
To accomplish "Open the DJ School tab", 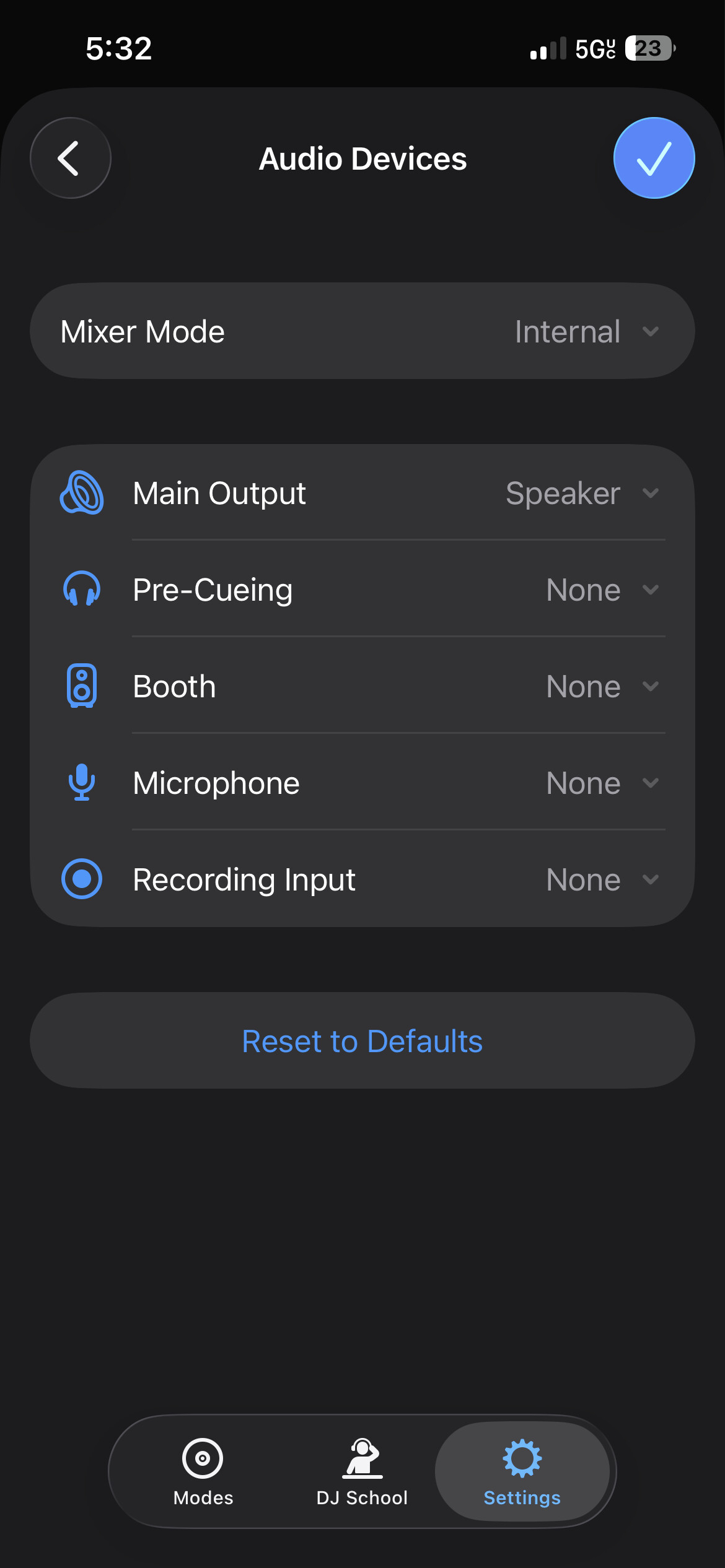I will (362, 1471).
